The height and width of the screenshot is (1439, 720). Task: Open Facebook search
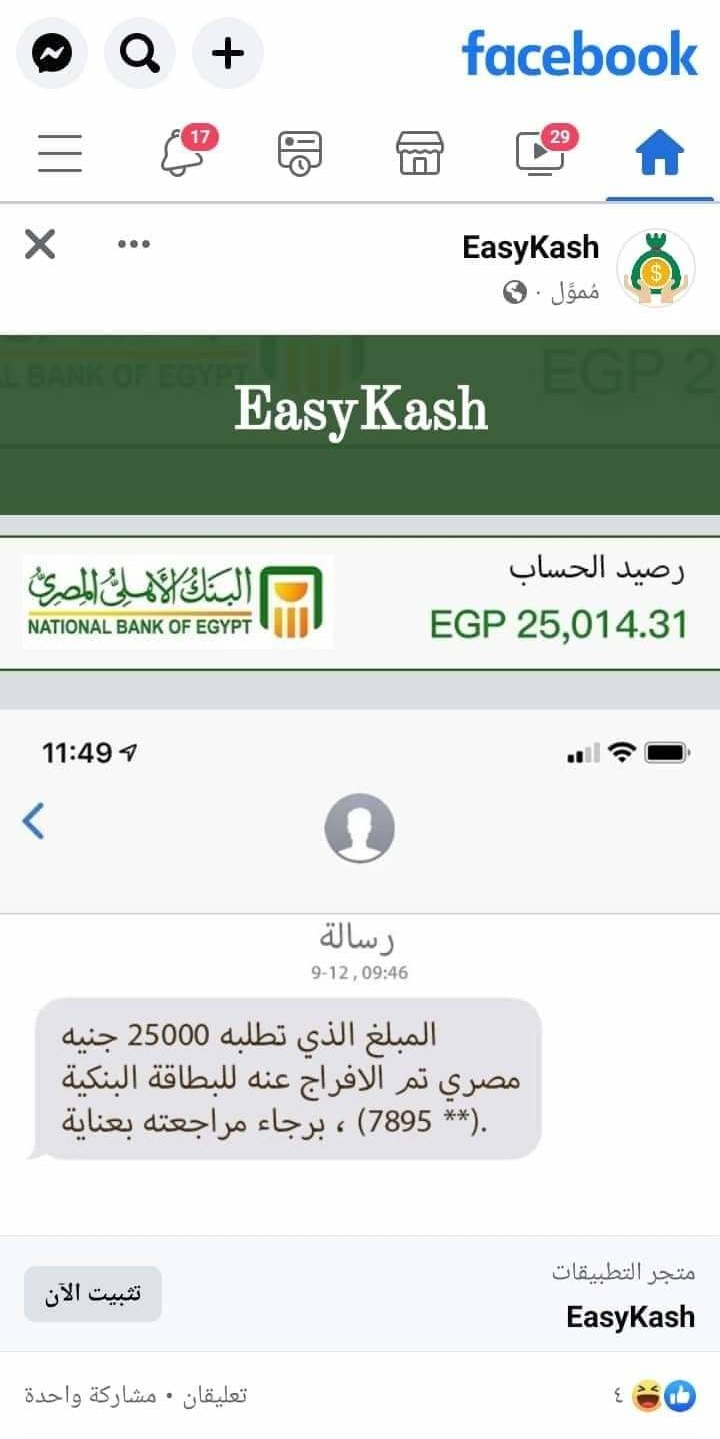(x=140, y=53)
